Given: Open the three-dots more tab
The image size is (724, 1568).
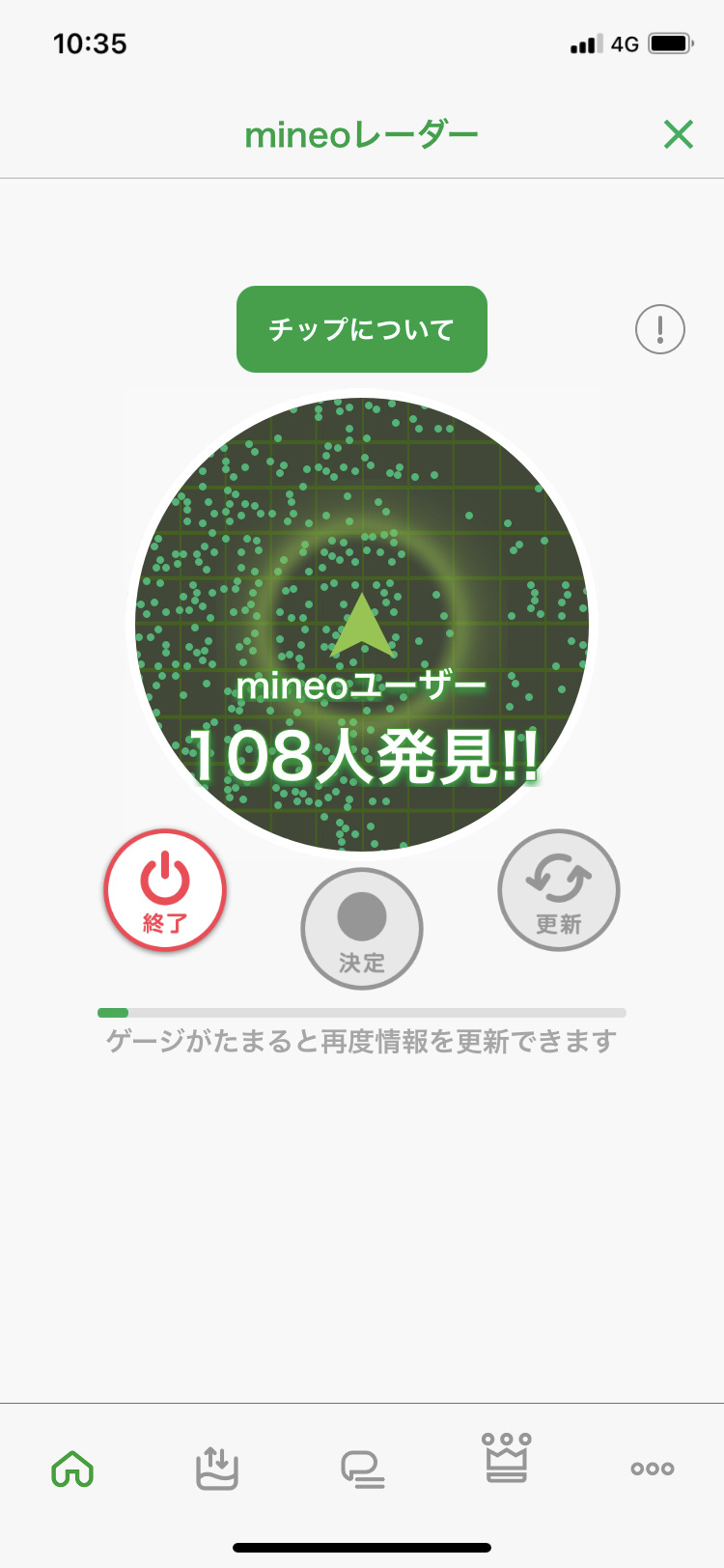Looking at the screenshot, I should click(653, 1469).
